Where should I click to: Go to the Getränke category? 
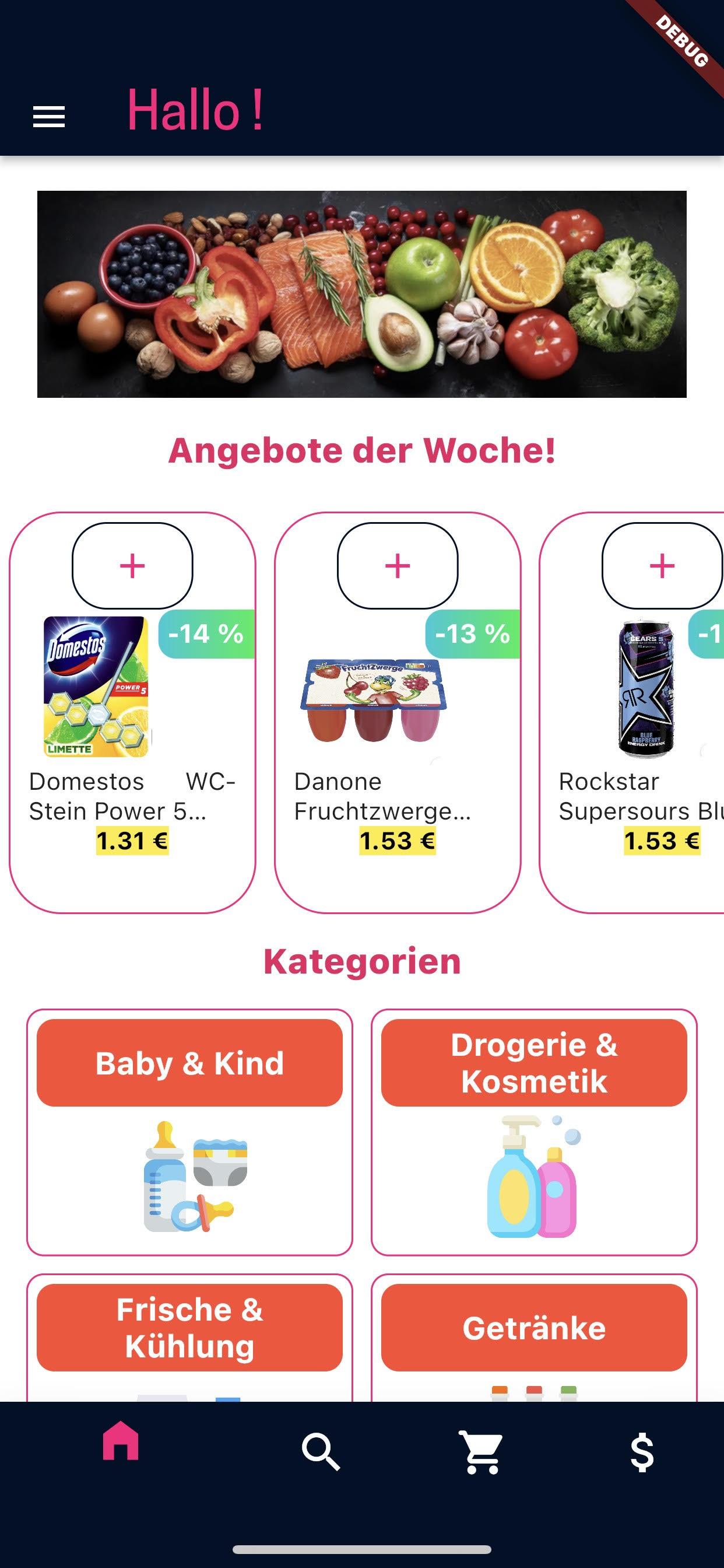tap(533, 1328)
